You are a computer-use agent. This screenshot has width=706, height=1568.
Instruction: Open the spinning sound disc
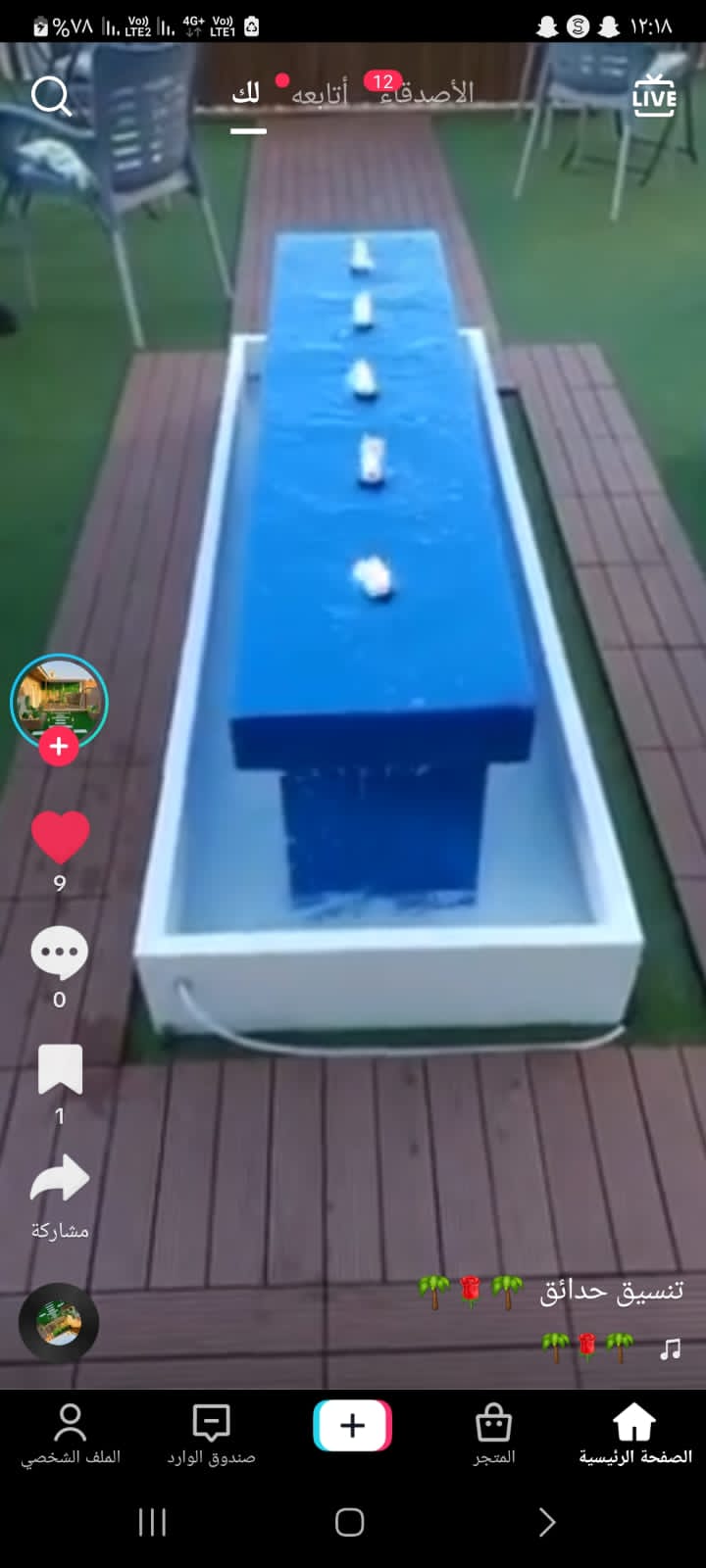pos(59,1323)
